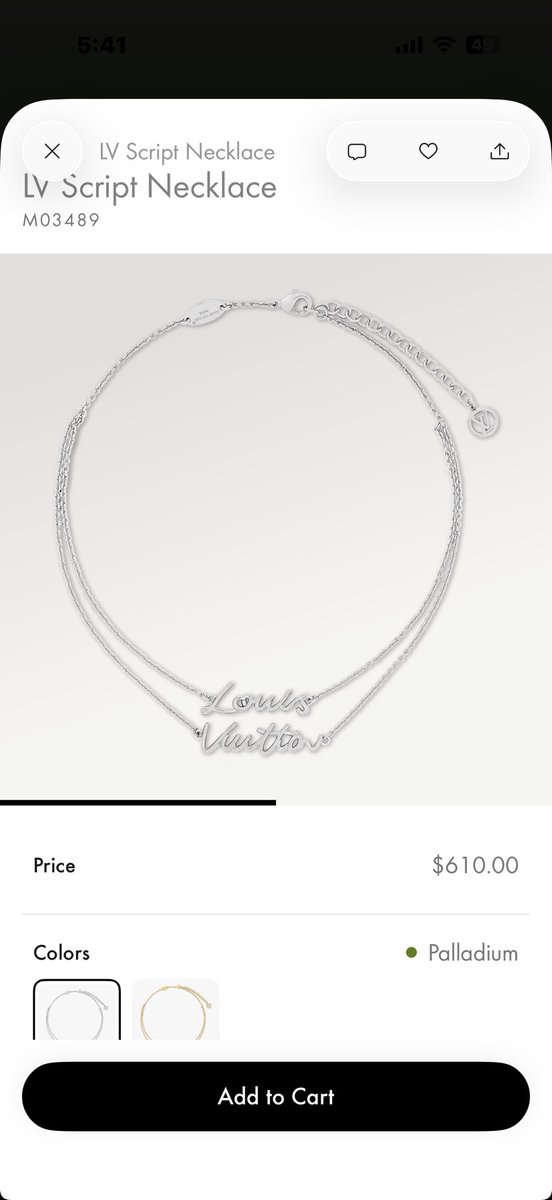Add necklace to wishlist with heart icon
This screenshot has width=552, height=1200.
[428, 152]
